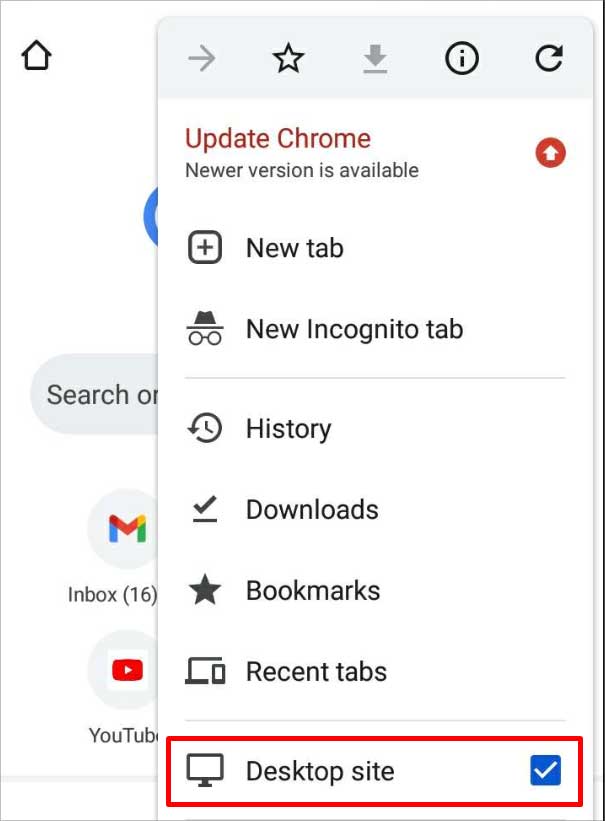Reload the current page
605x821 pixels.
[548, 59]
